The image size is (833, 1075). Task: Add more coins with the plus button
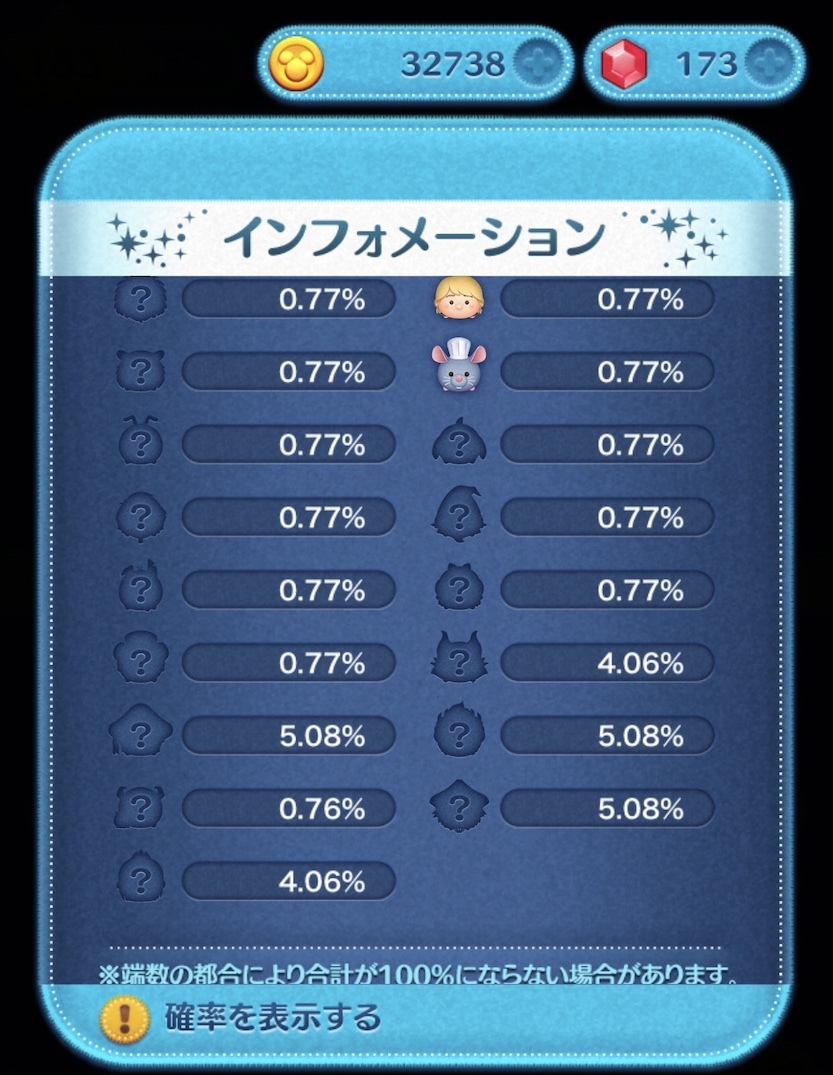540,64
